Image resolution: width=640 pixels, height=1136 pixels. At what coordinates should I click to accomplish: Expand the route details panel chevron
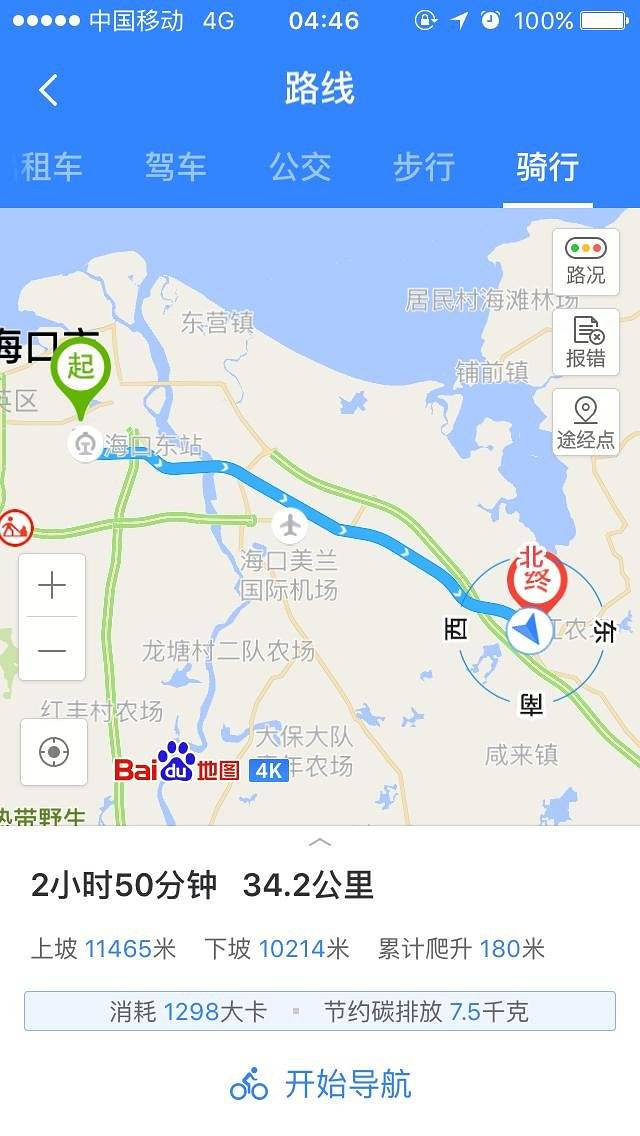tap(320, 842)
